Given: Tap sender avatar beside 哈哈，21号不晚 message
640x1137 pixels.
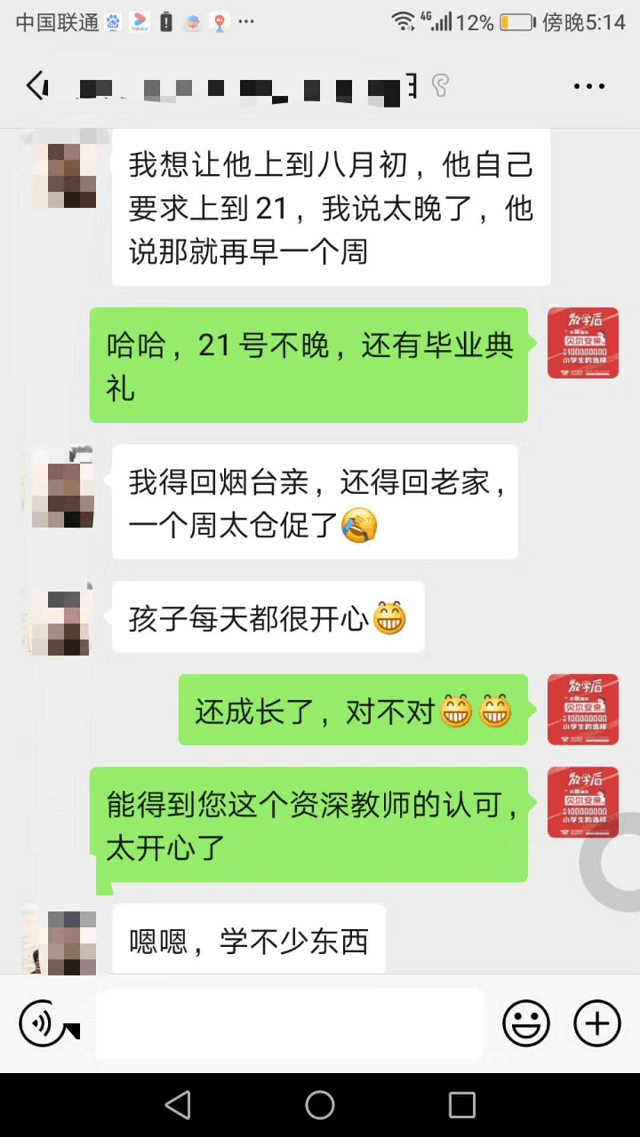Looking at the screenshot, I should pyautogui.click(x=582, y=342).
